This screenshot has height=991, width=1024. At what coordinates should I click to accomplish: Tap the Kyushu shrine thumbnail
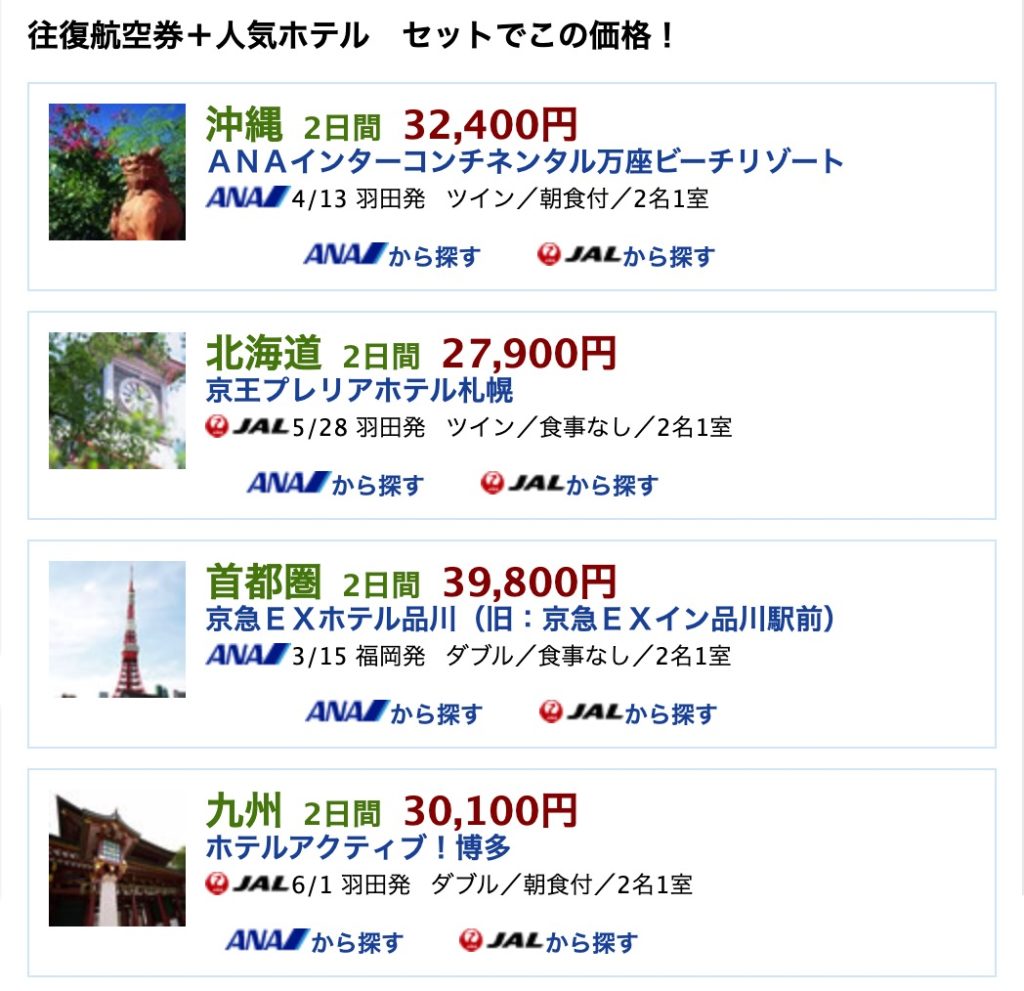pos(117,858)
